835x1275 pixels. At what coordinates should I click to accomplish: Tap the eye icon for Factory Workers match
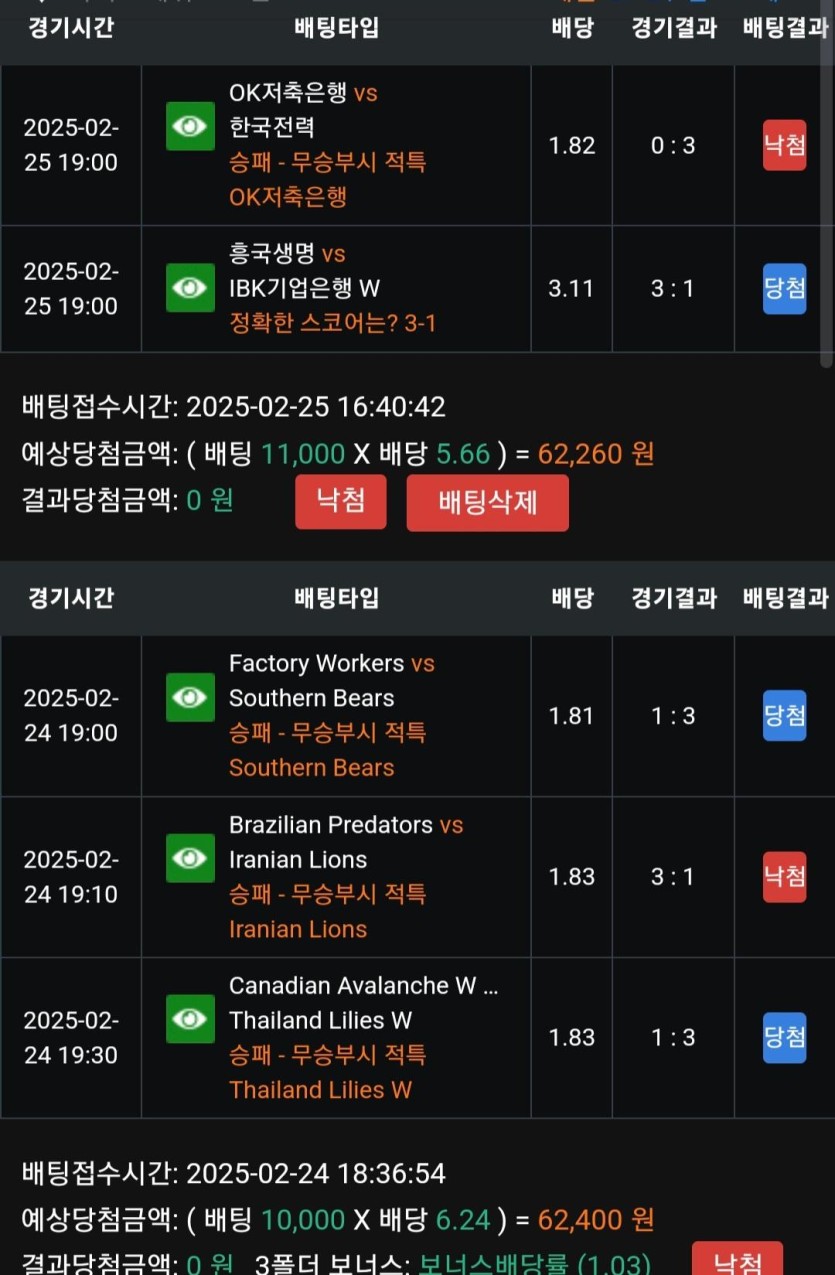pyautogui.click(x=190, y=698)
